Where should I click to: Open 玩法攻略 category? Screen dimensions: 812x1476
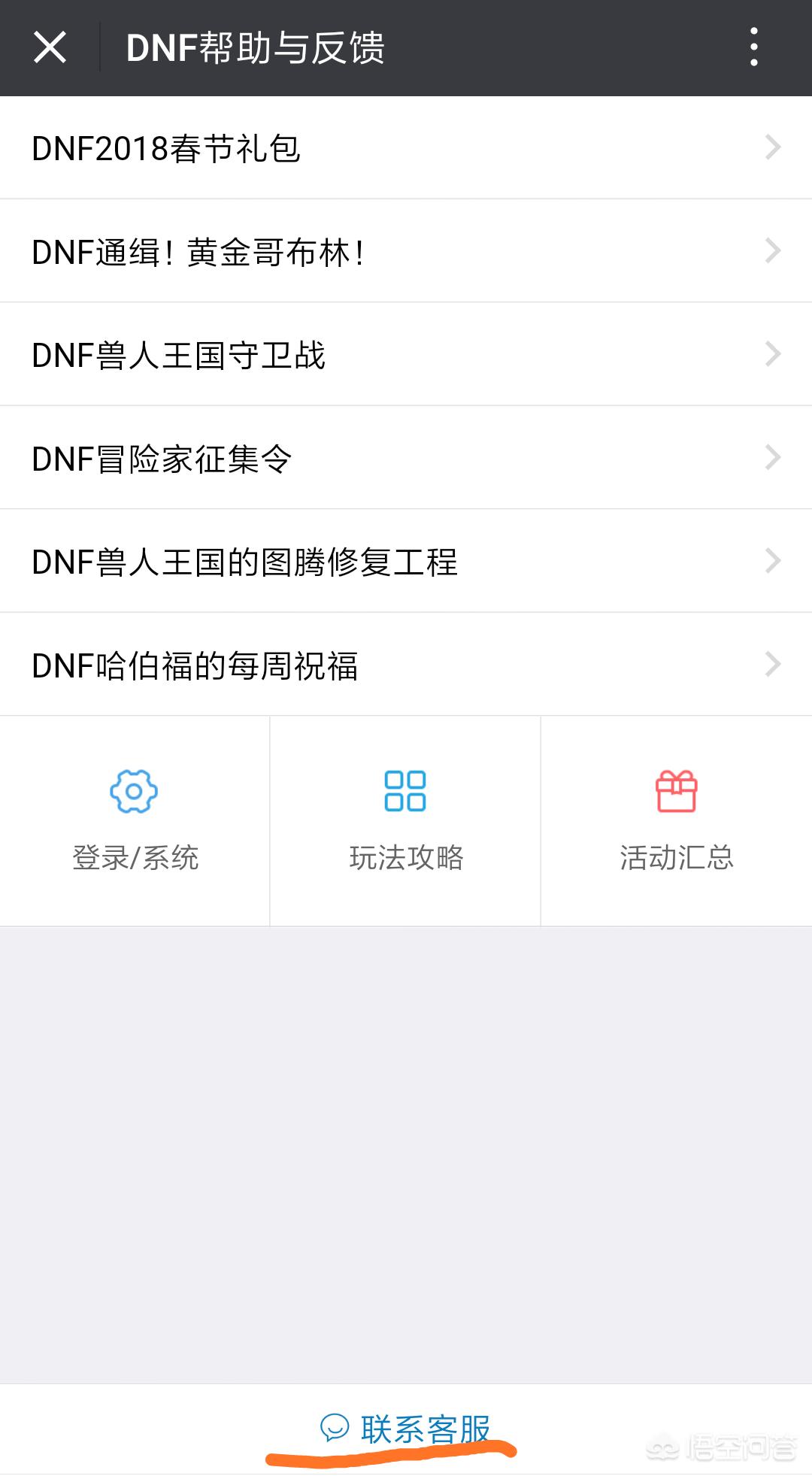point(405,821)
